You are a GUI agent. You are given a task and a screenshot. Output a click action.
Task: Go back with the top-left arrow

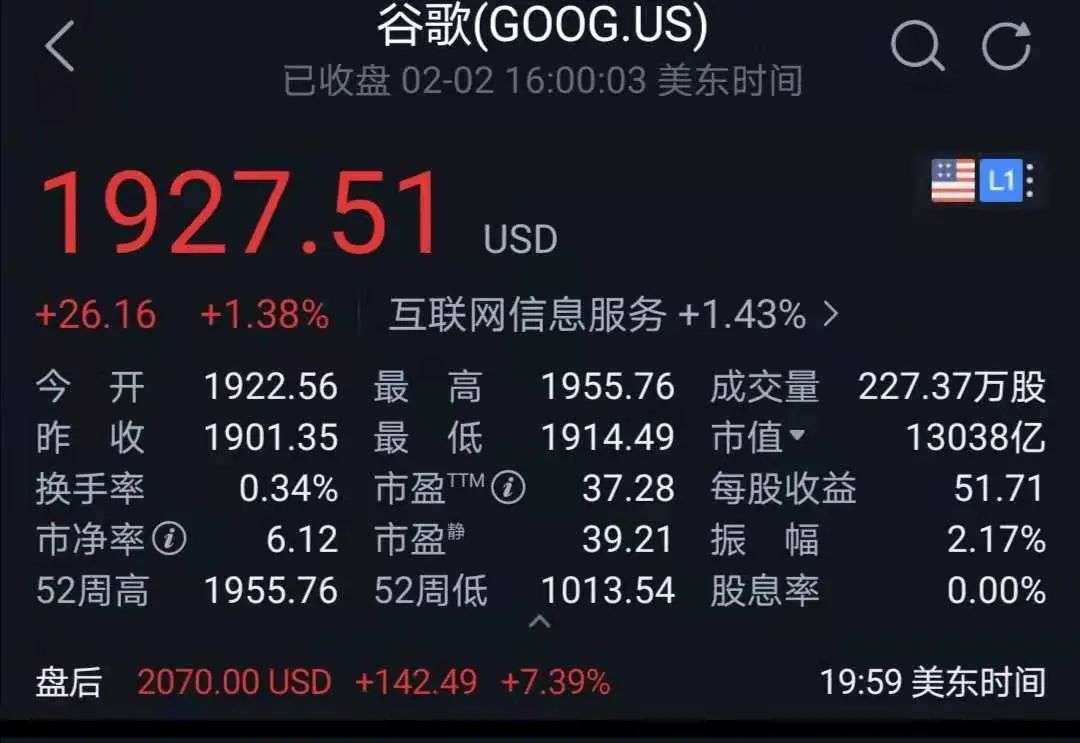point(60,47)
